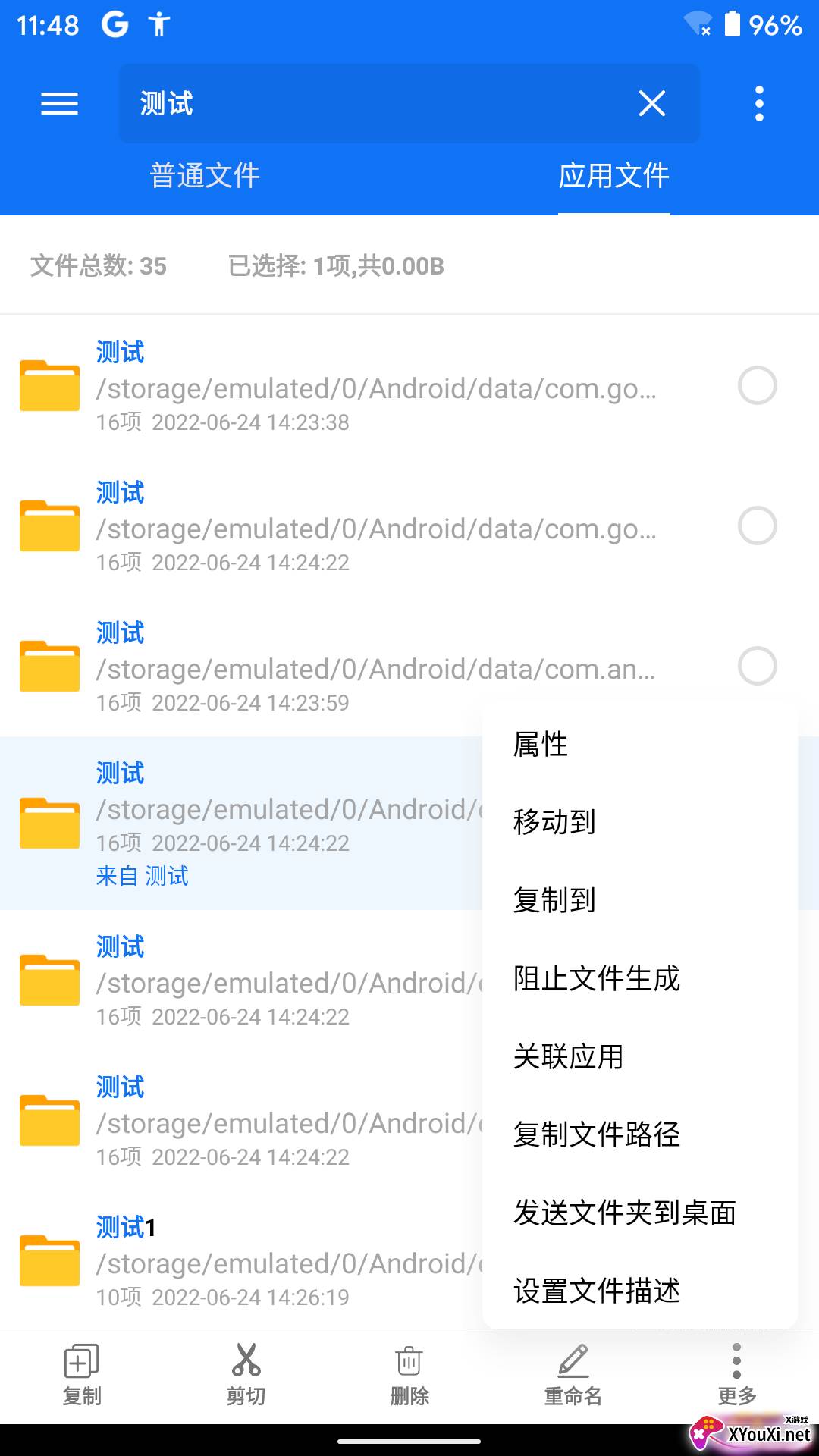Open the hamburger drawer menu
Viewport: 819px width, 1456px height.
[59, 103]
